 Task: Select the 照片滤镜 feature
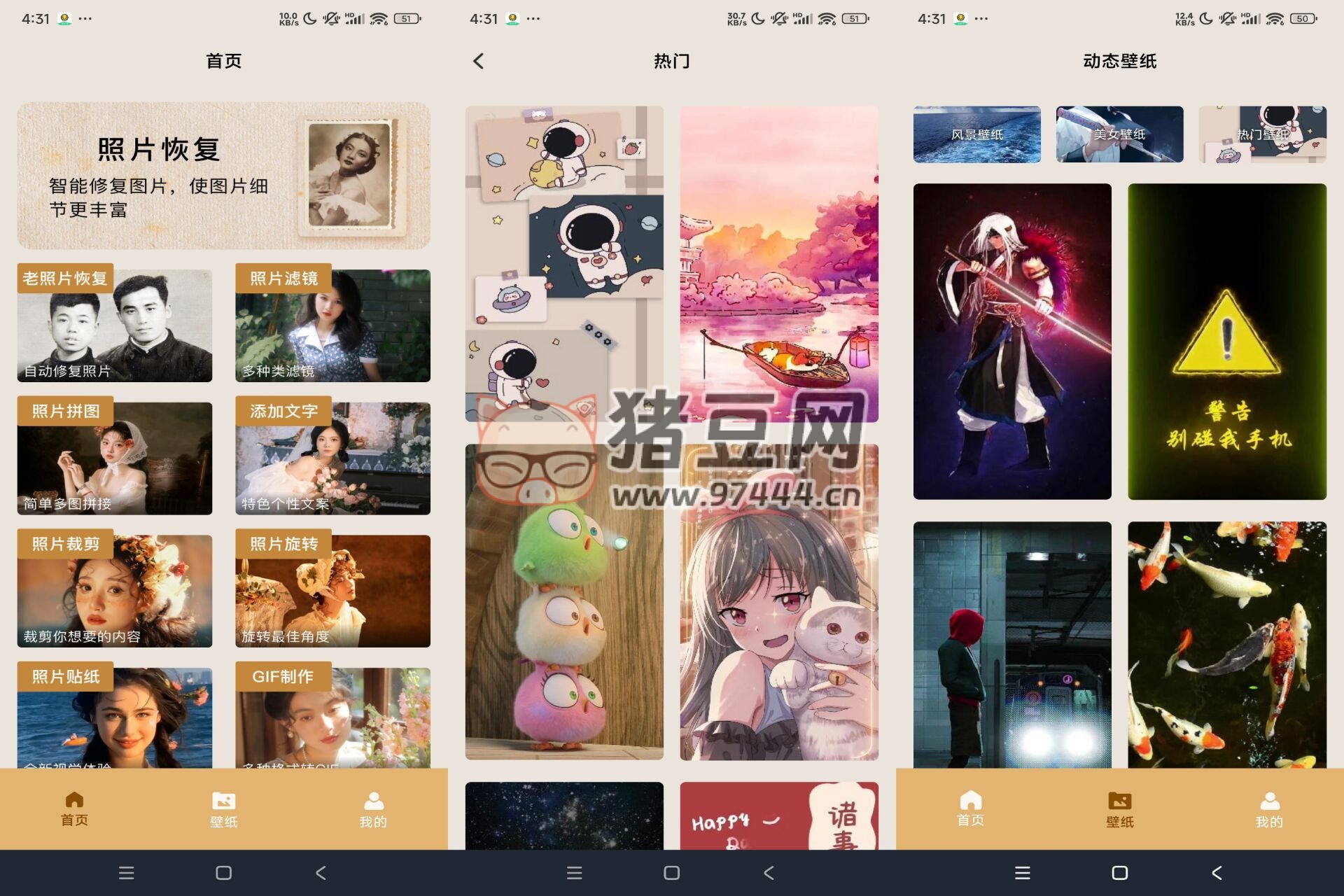(332, 326)
